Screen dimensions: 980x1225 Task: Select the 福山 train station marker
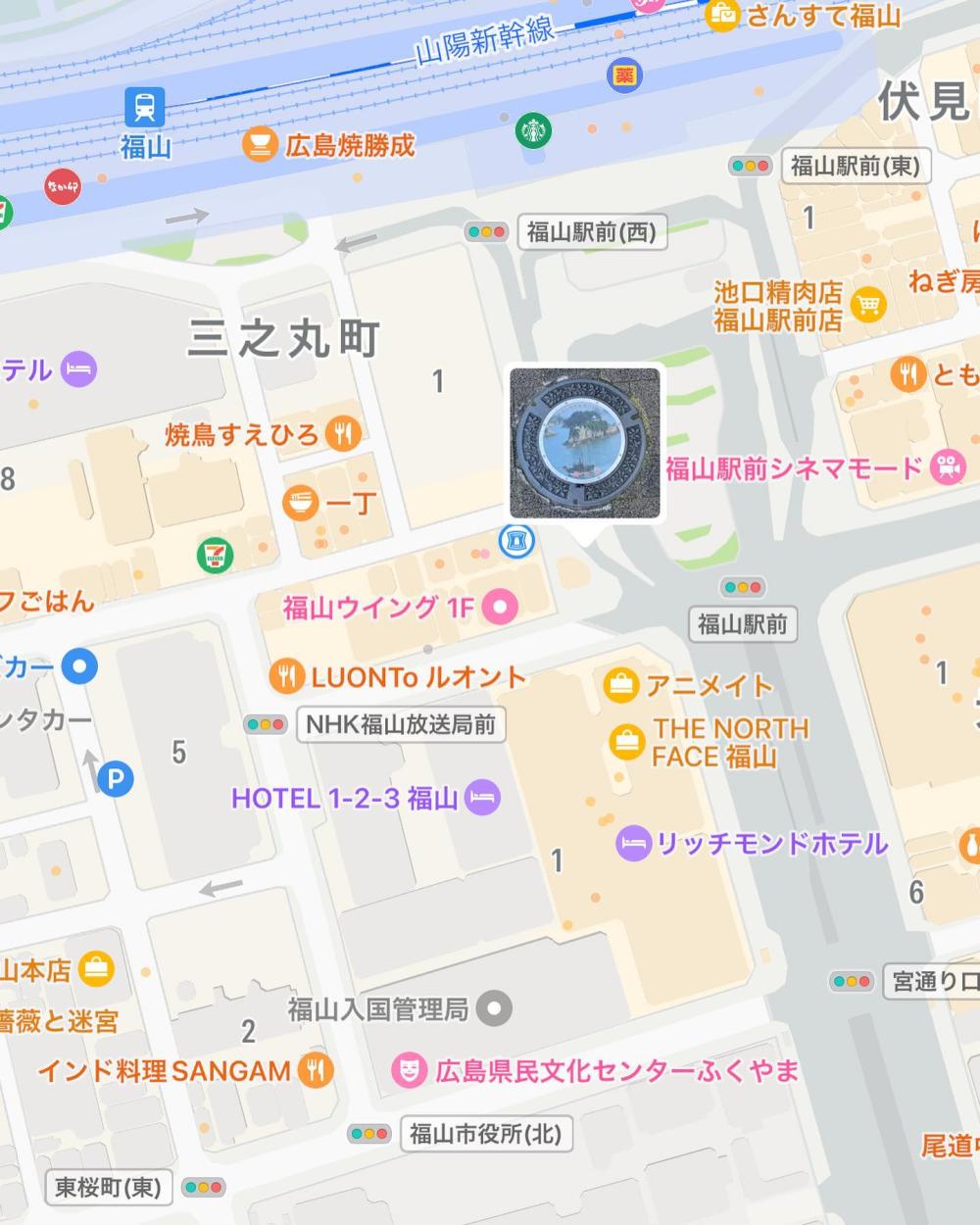click(144, 106)
